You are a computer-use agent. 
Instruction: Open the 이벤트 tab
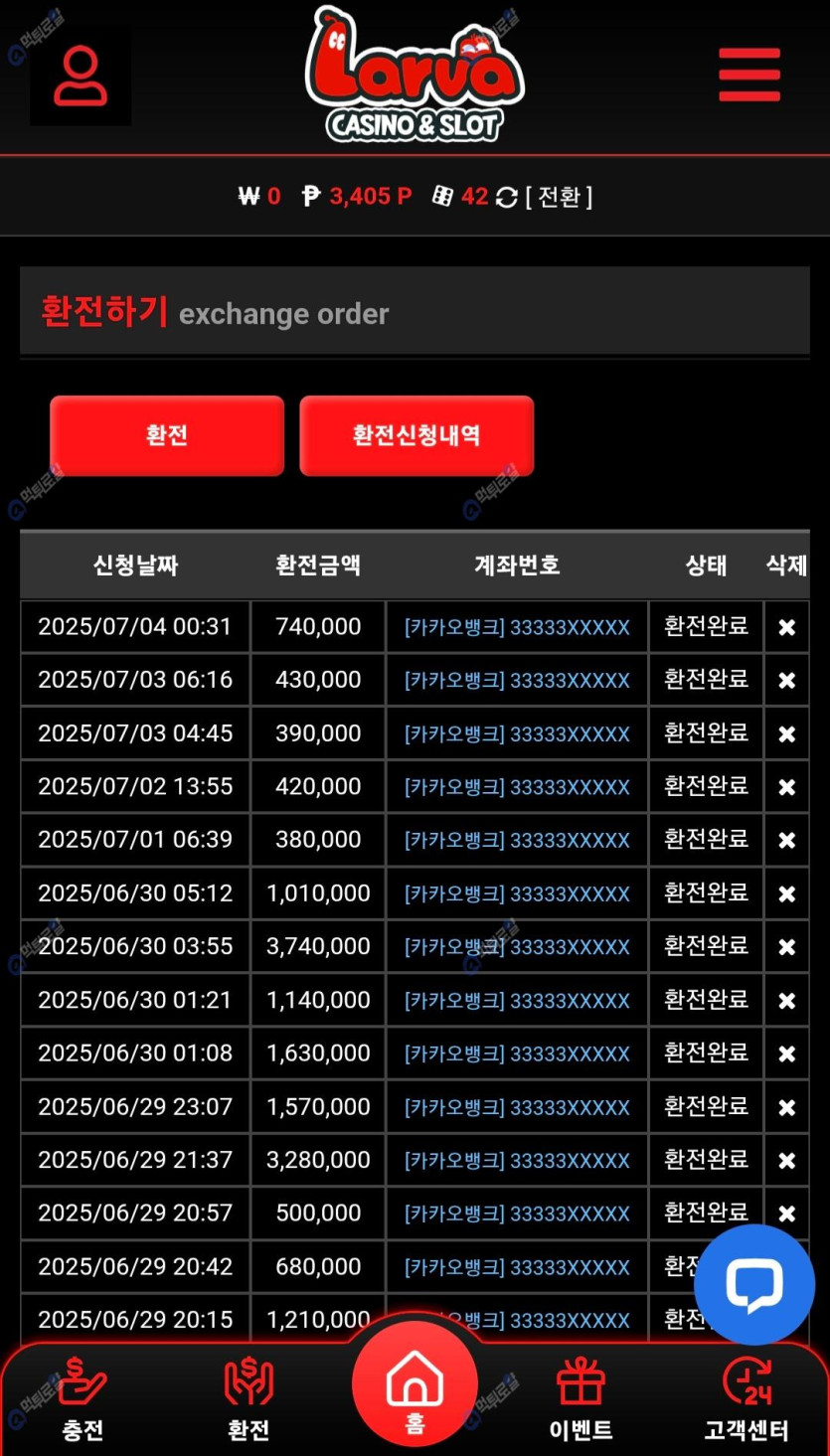[581, 1401]
